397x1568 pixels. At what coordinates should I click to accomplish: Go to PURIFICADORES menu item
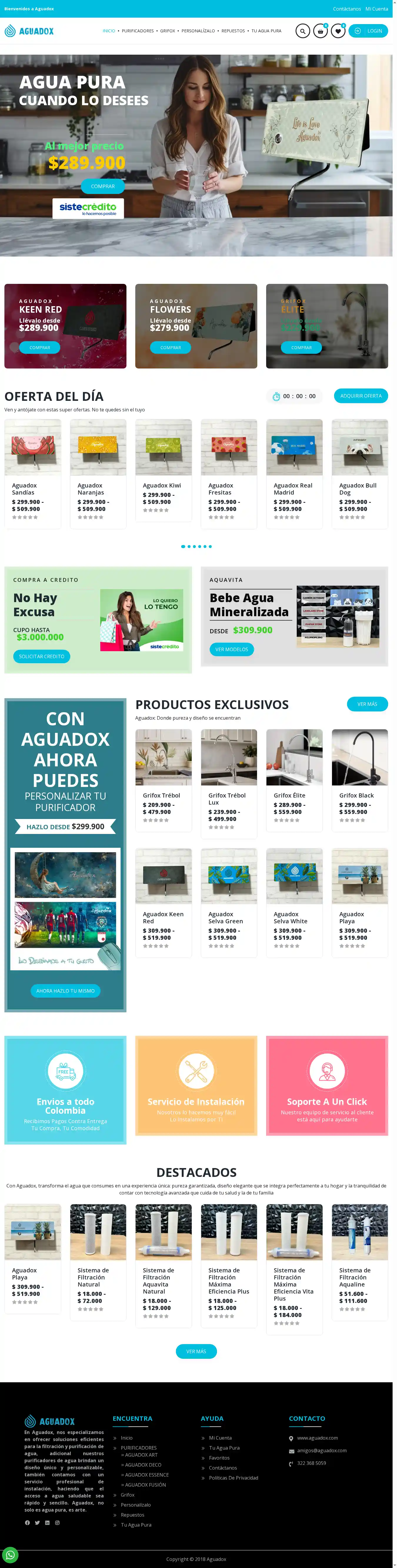click(137, 31)
